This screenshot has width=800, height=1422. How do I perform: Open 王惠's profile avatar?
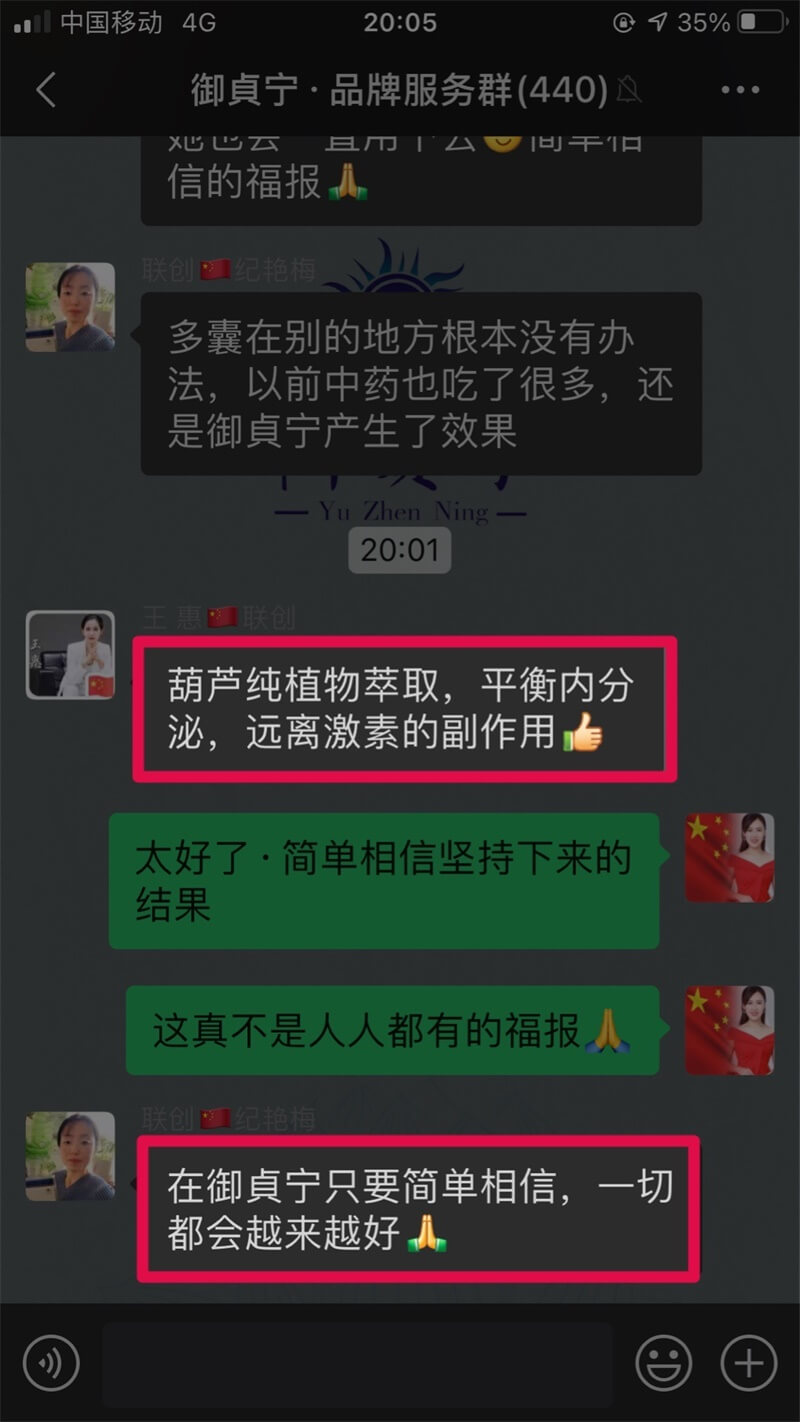pos(70,655)
